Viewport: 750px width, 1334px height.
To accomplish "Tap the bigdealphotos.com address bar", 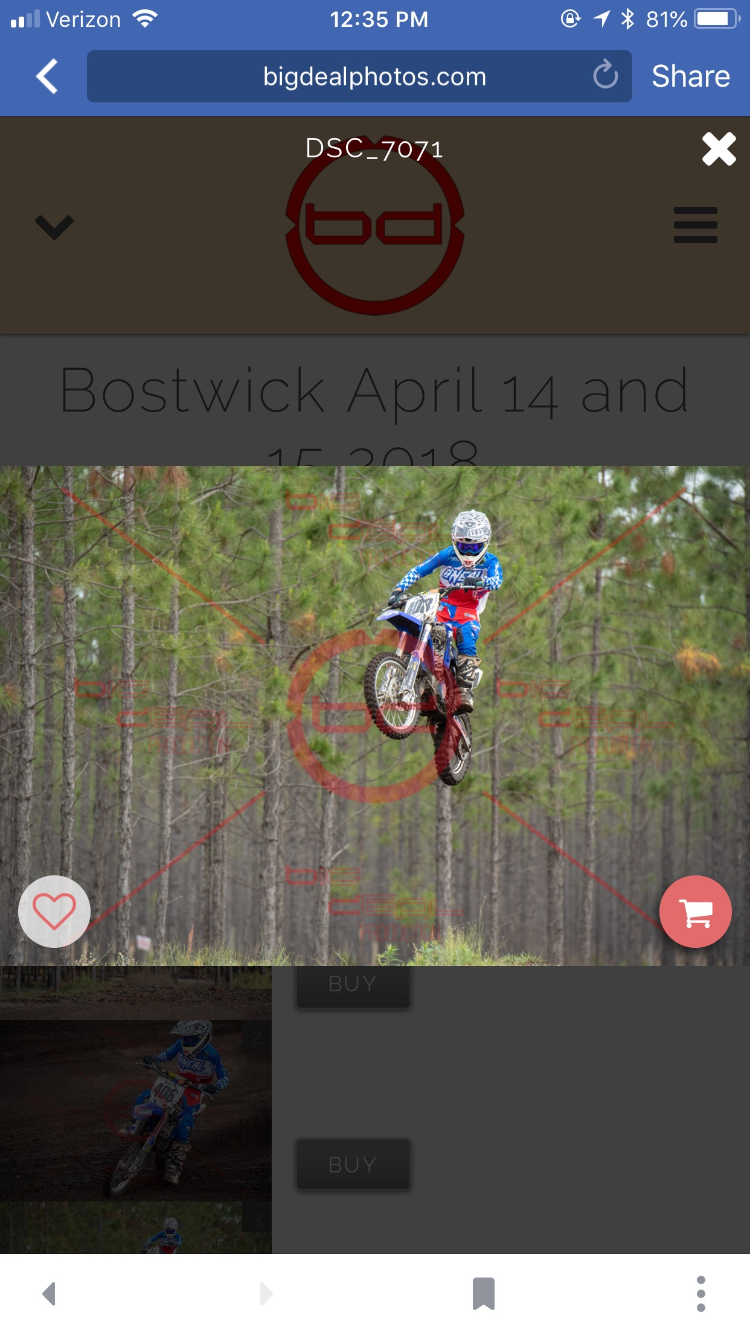I will point(359,76).
